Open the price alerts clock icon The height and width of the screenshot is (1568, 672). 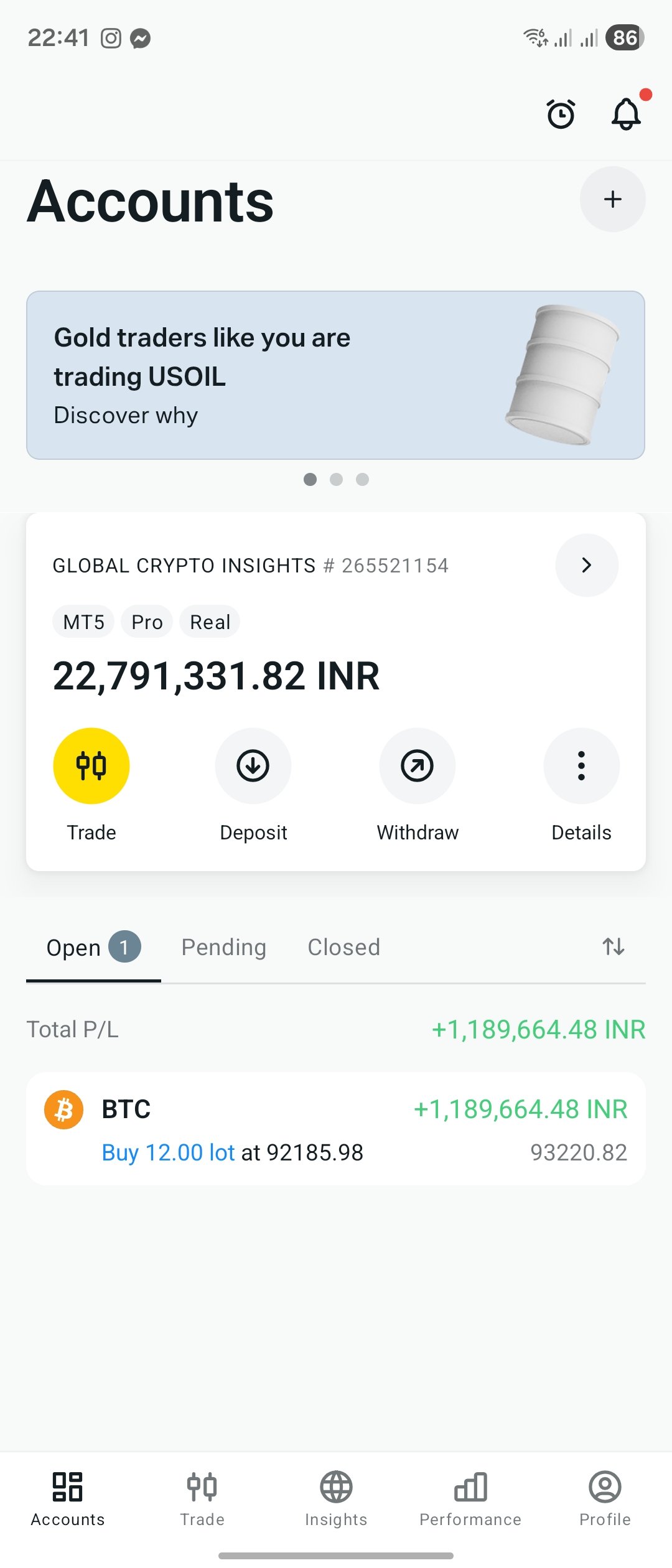tap(561, 114)
